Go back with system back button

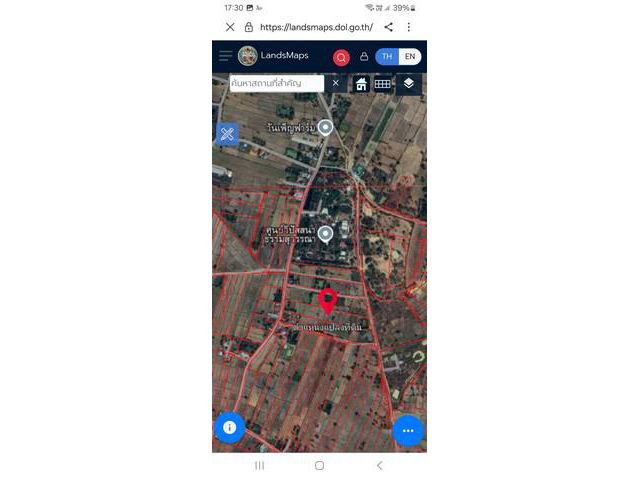379,465
